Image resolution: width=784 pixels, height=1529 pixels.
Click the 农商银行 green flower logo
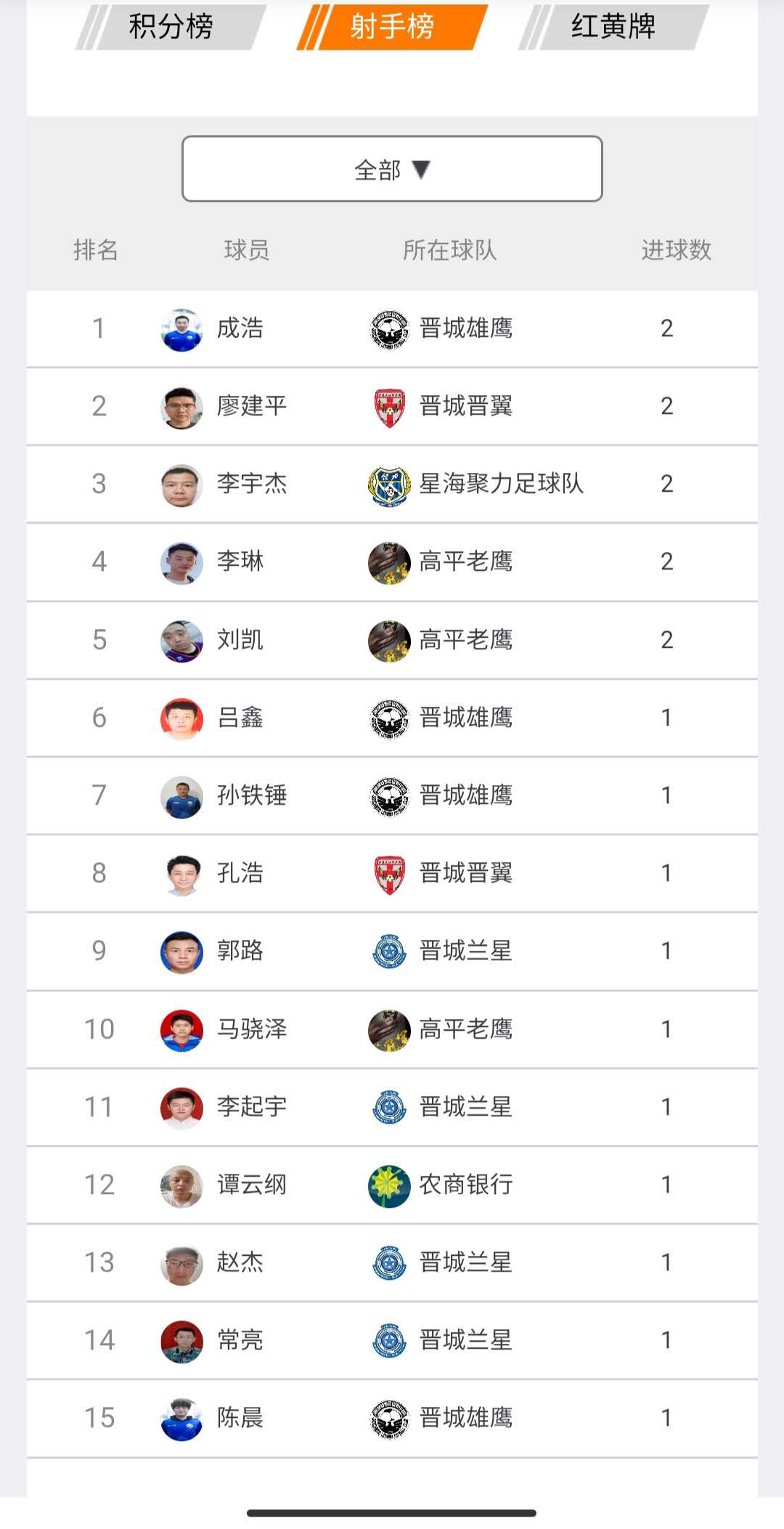pyautogui.click(x=389, y=1185)
